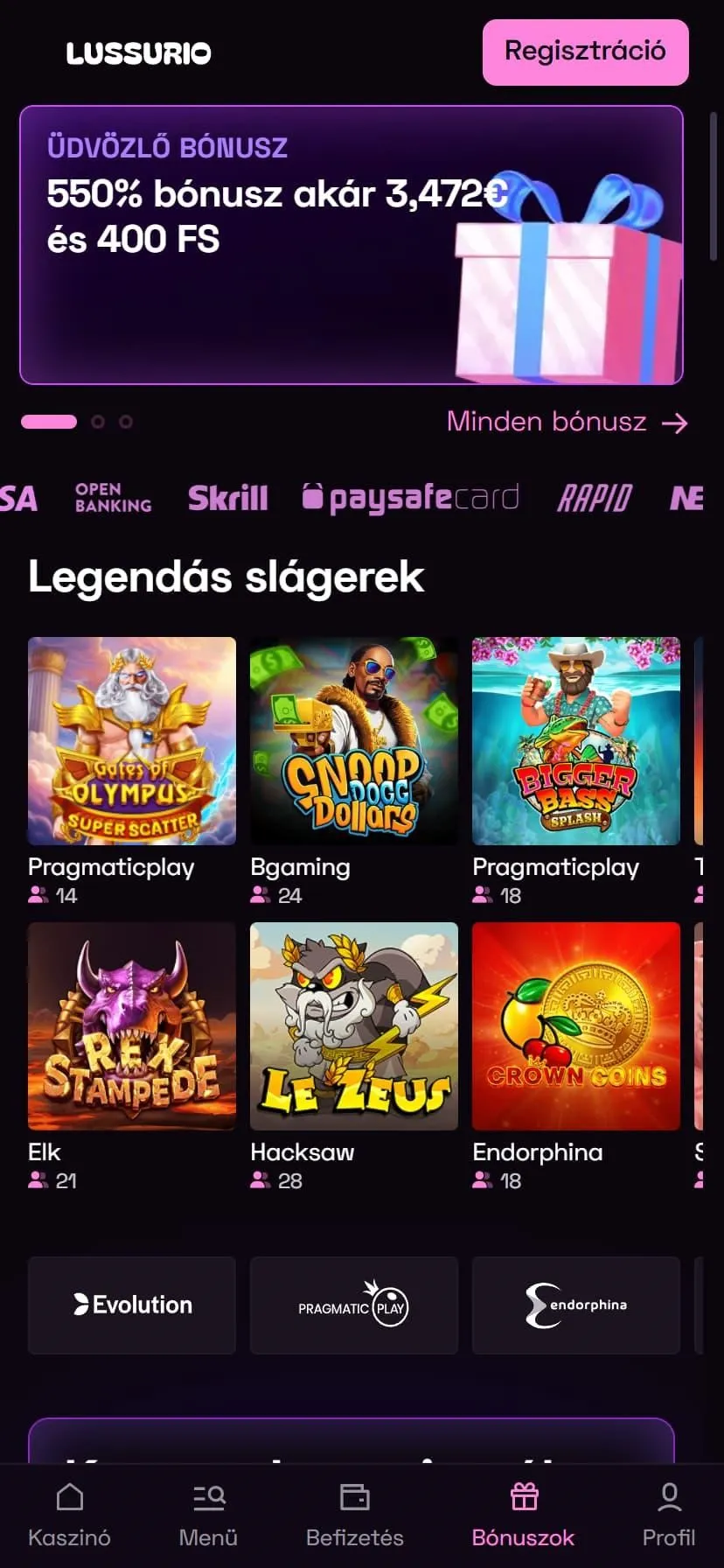
Task: Open the Menü tab
Action: click(x=208, y=1515)
